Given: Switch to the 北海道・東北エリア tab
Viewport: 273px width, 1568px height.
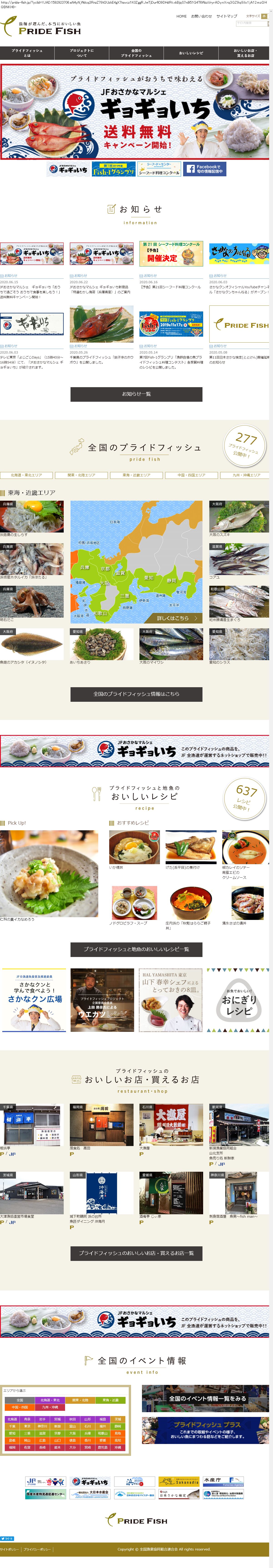Looking at the screenshot, I should click(x=26, y=475).
